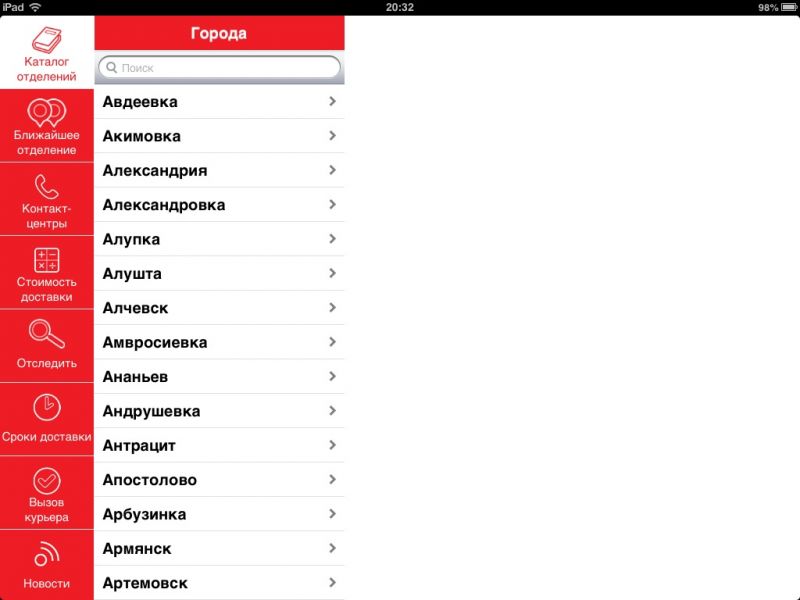Switch to the Отследить tab
800x600 pixels.
point(47,345)
